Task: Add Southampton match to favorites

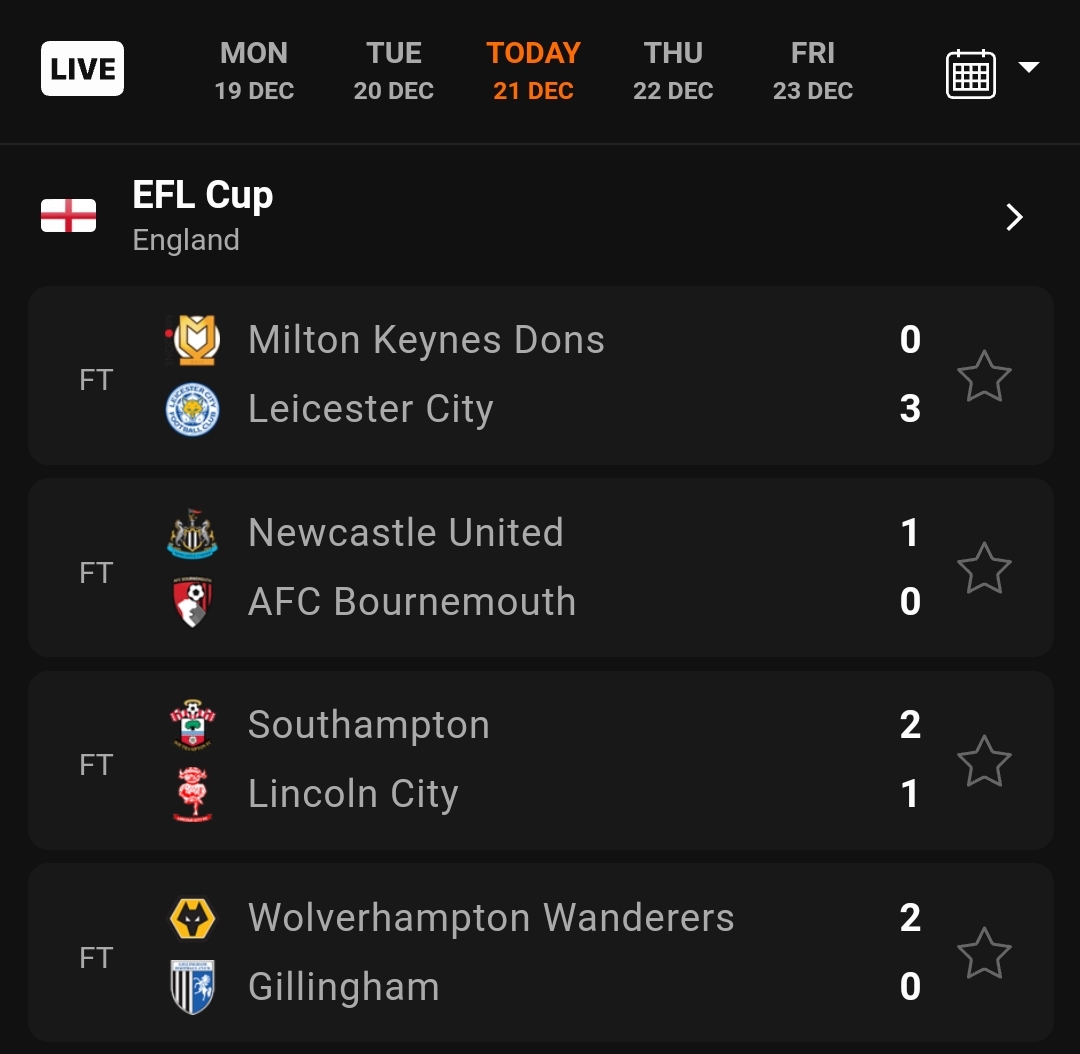Action: [984, 761]
